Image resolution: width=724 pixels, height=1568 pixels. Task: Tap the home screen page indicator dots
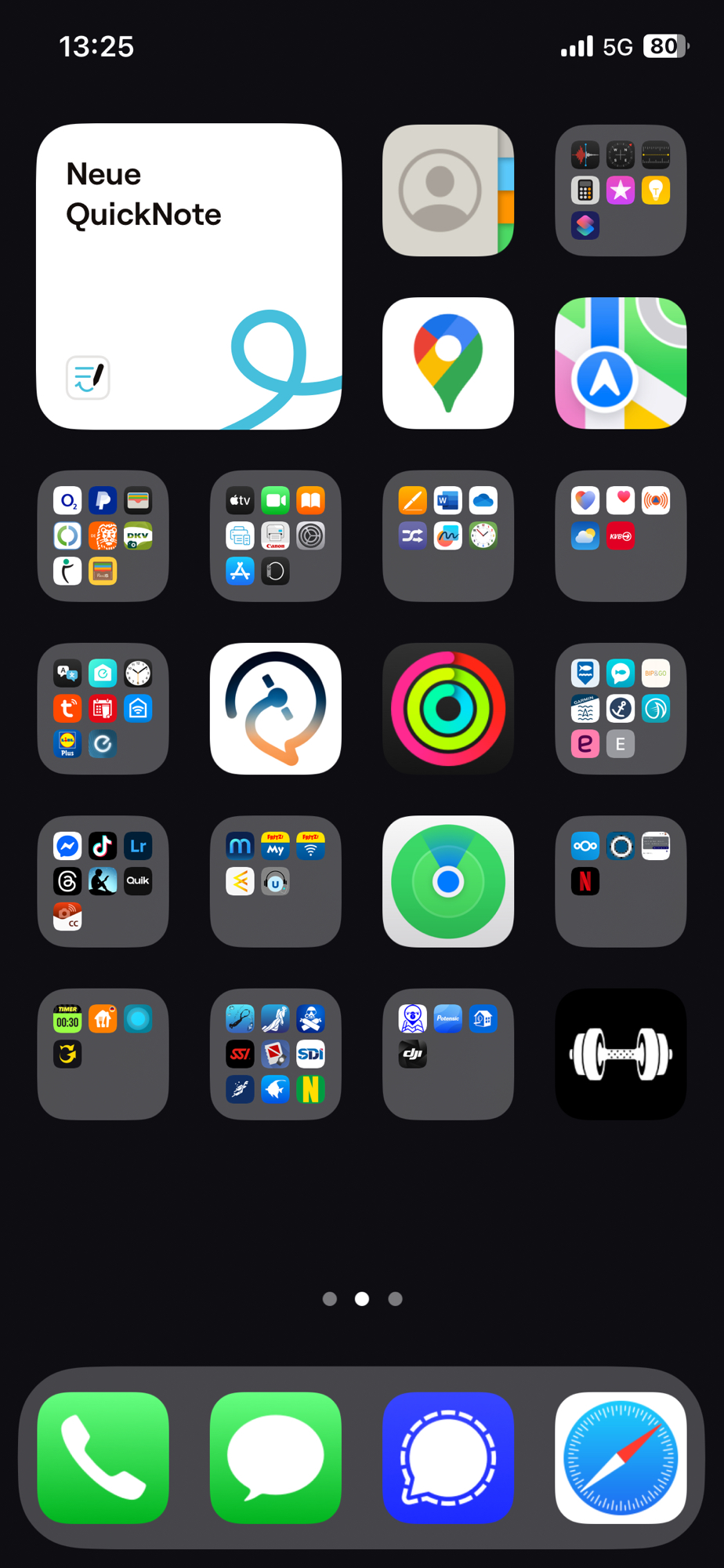[x=362, y=1299]
